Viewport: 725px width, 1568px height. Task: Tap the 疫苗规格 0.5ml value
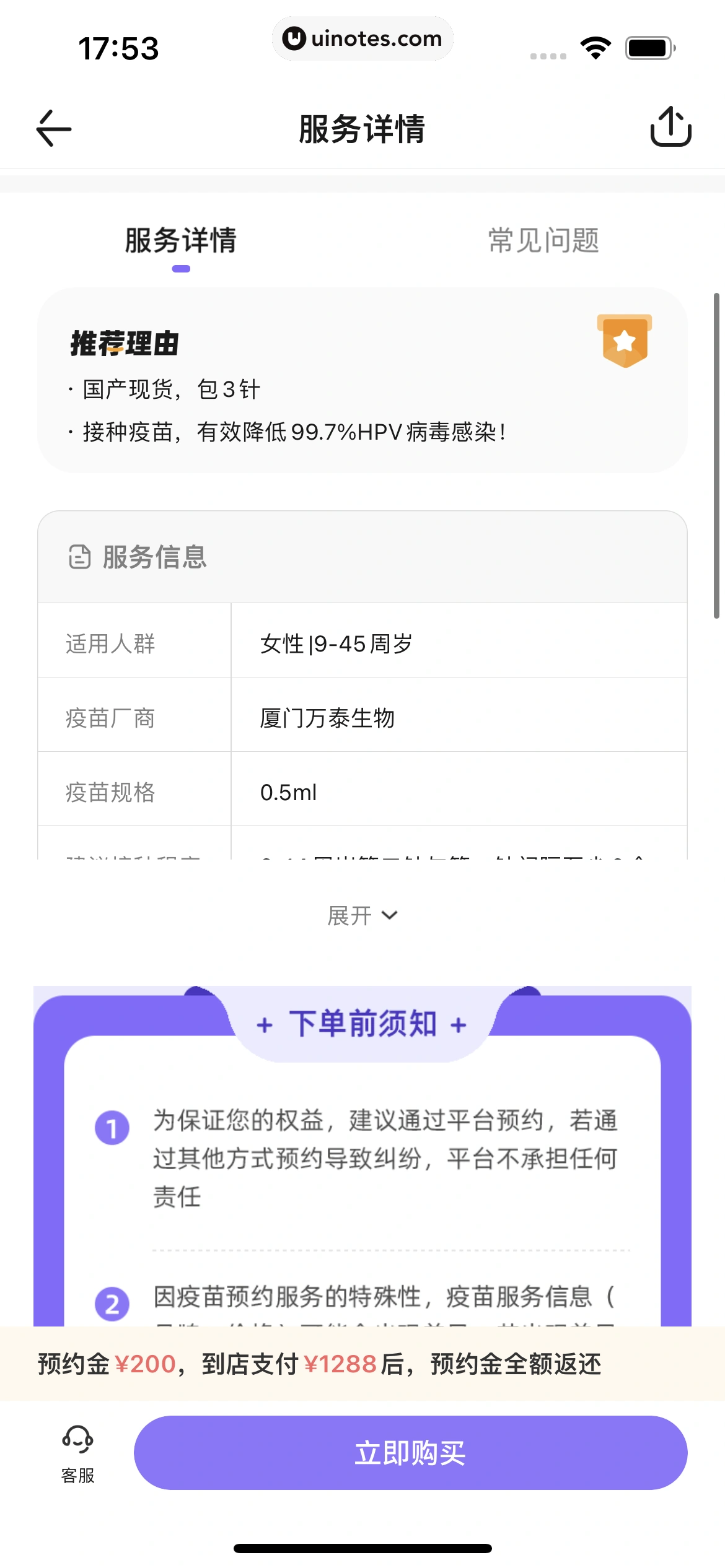pyautogui.click(x=288, y=791)
